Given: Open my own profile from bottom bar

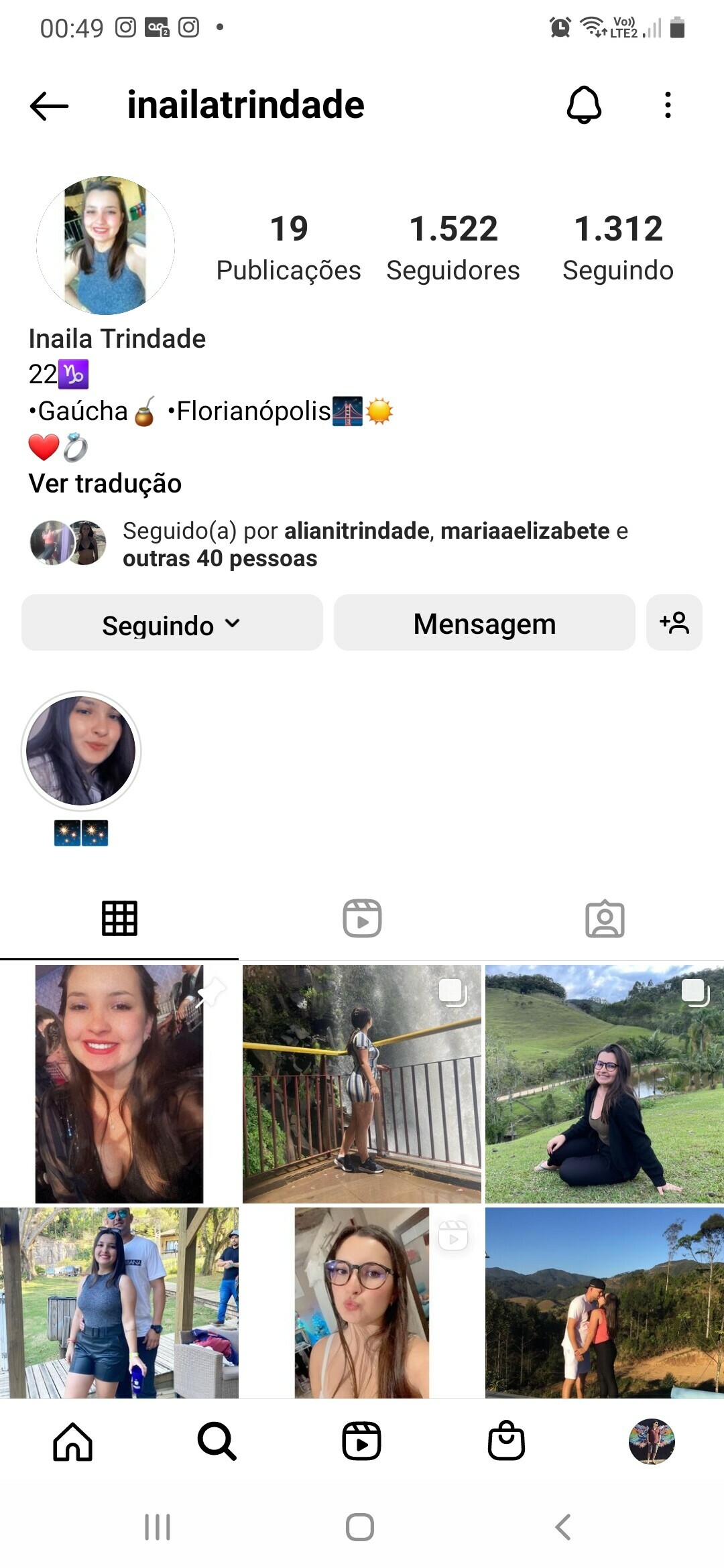Looking at the screenshot, I should coord(651,1441).
